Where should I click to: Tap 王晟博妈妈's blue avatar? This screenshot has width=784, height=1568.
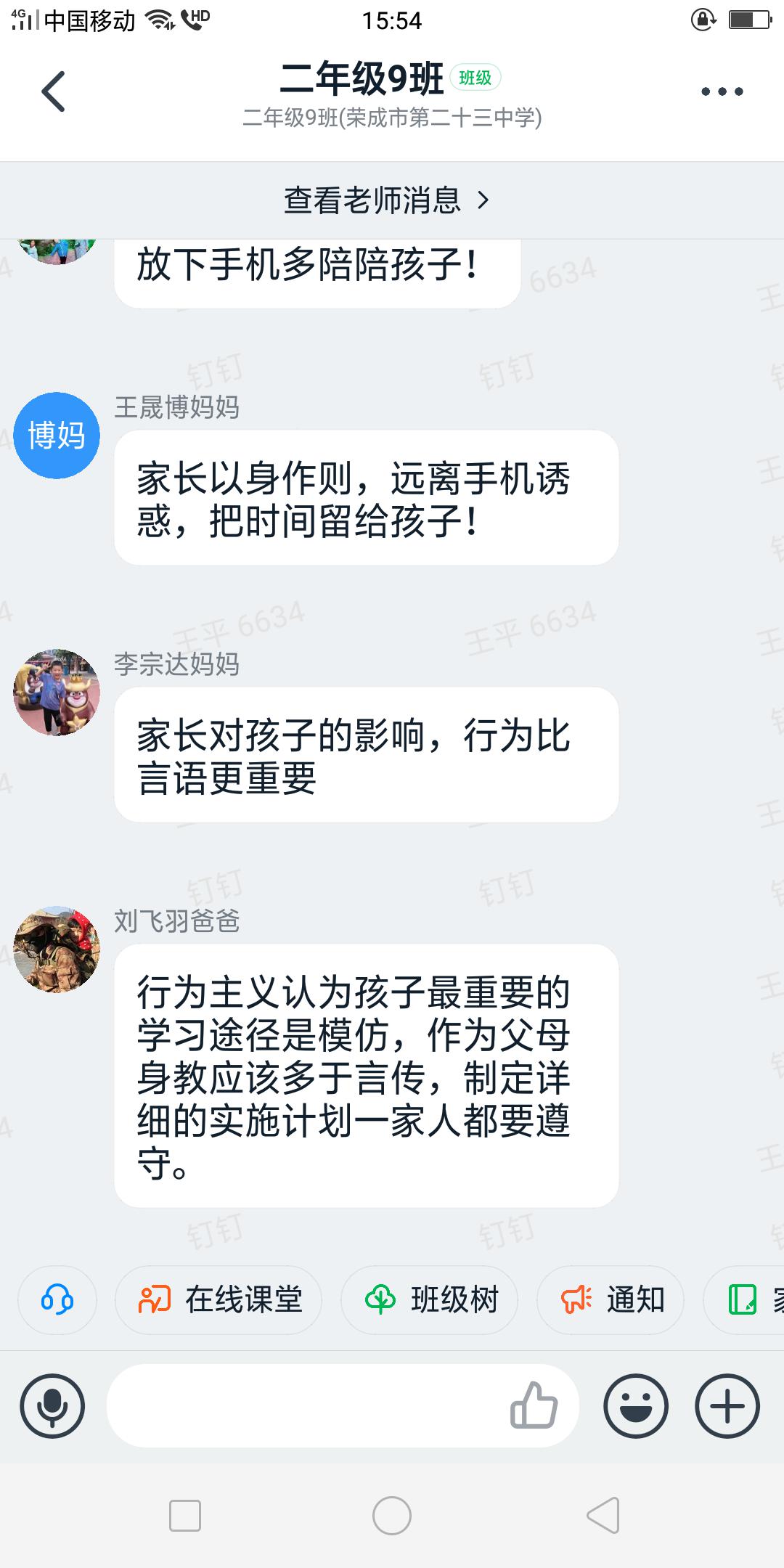(57, 436)
